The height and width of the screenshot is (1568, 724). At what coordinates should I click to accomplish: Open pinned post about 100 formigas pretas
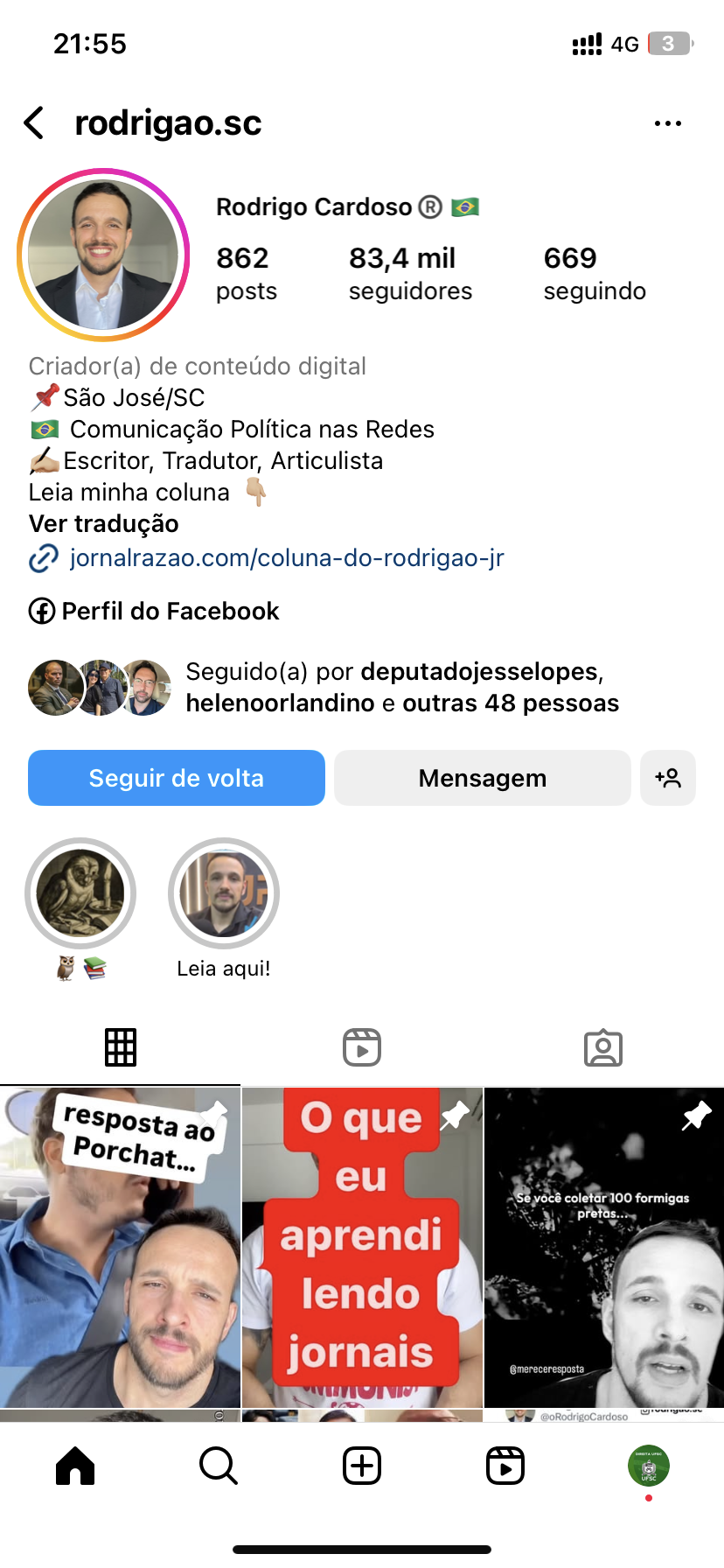pos(604,1247)
